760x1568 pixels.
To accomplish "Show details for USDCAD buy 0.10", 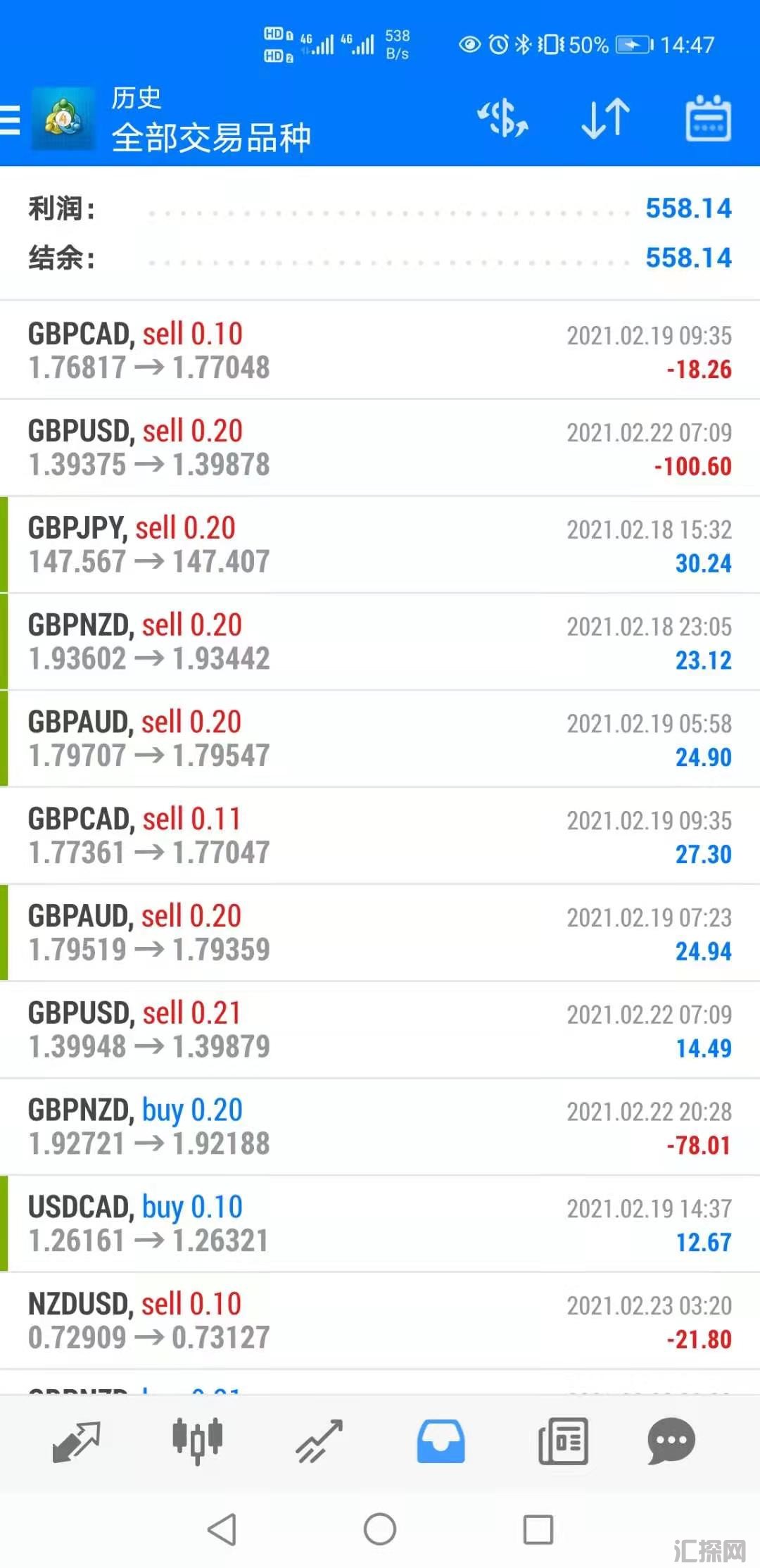I will [380, 1224].
